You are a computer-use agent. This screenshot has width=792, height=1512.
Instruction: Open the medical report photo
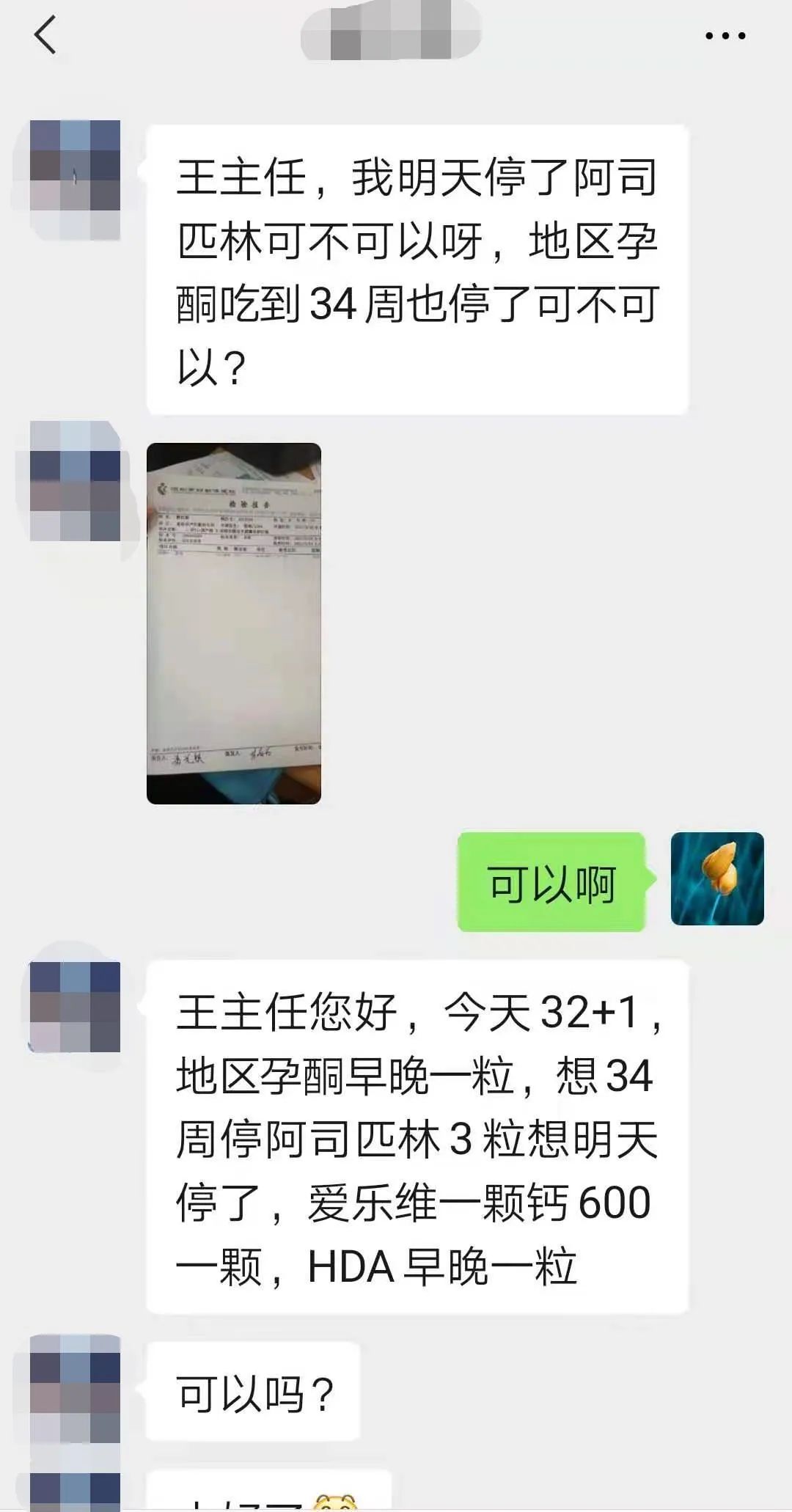coord(234,623)
